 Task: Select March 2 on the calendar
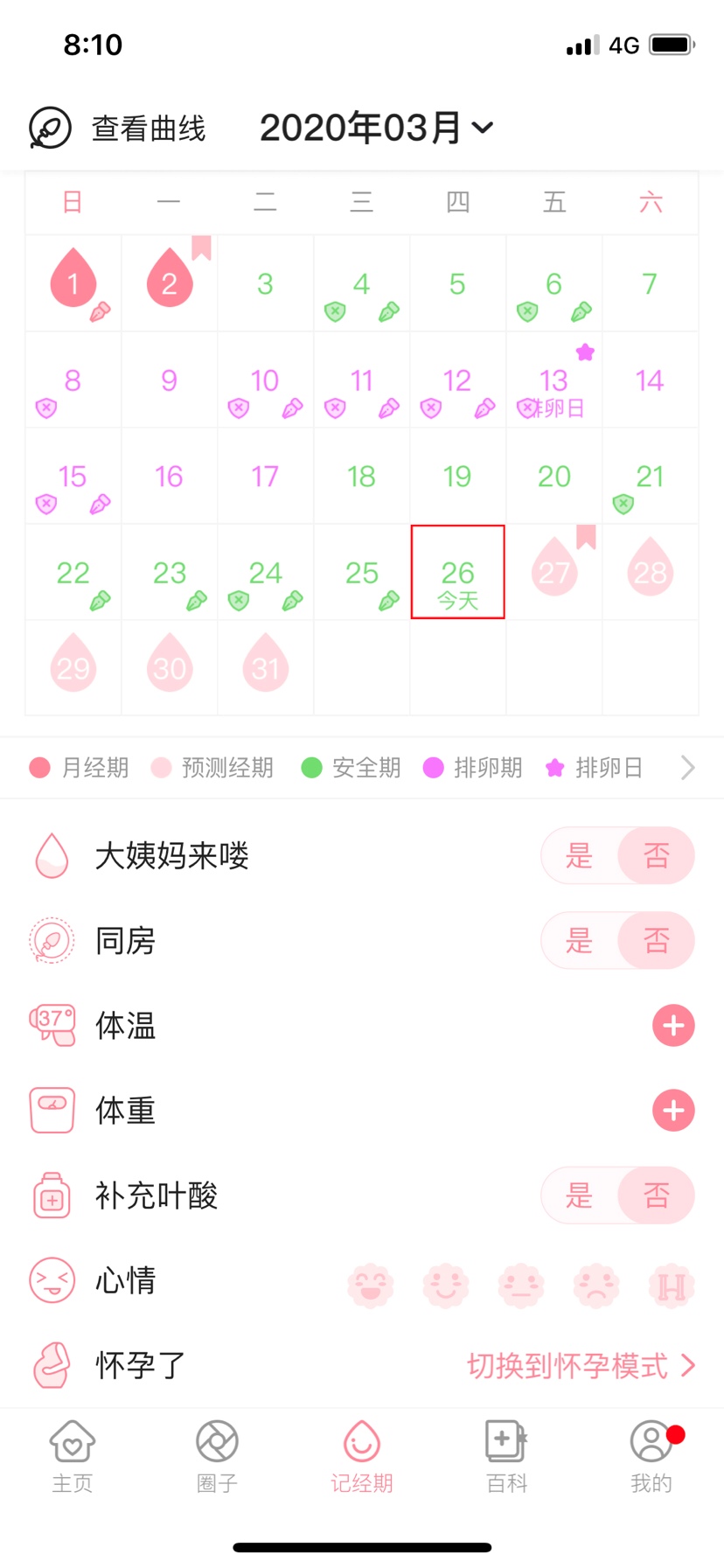tap(170, 282)
